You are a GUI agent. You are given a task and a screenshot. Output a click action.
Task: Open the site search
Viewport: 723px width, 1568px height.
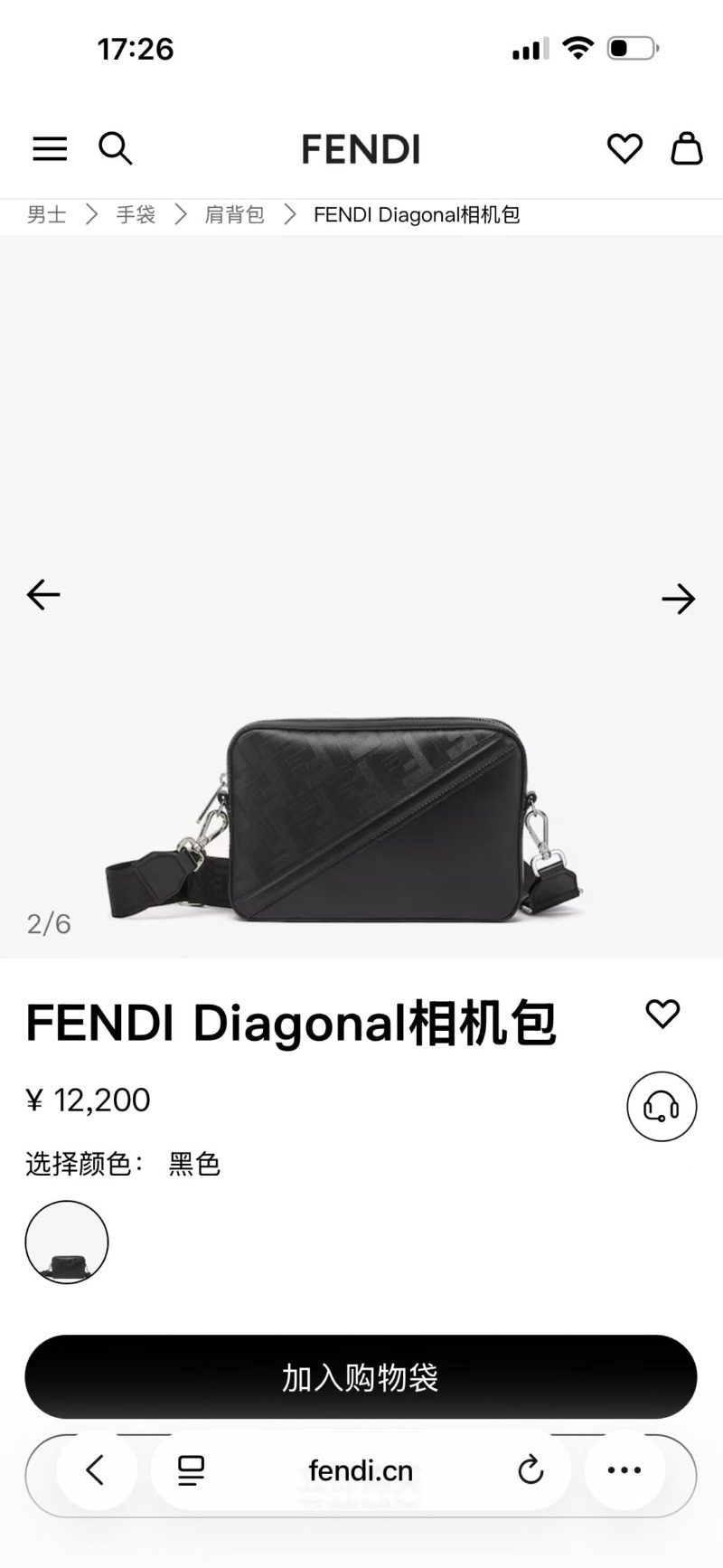click(116, 148)
